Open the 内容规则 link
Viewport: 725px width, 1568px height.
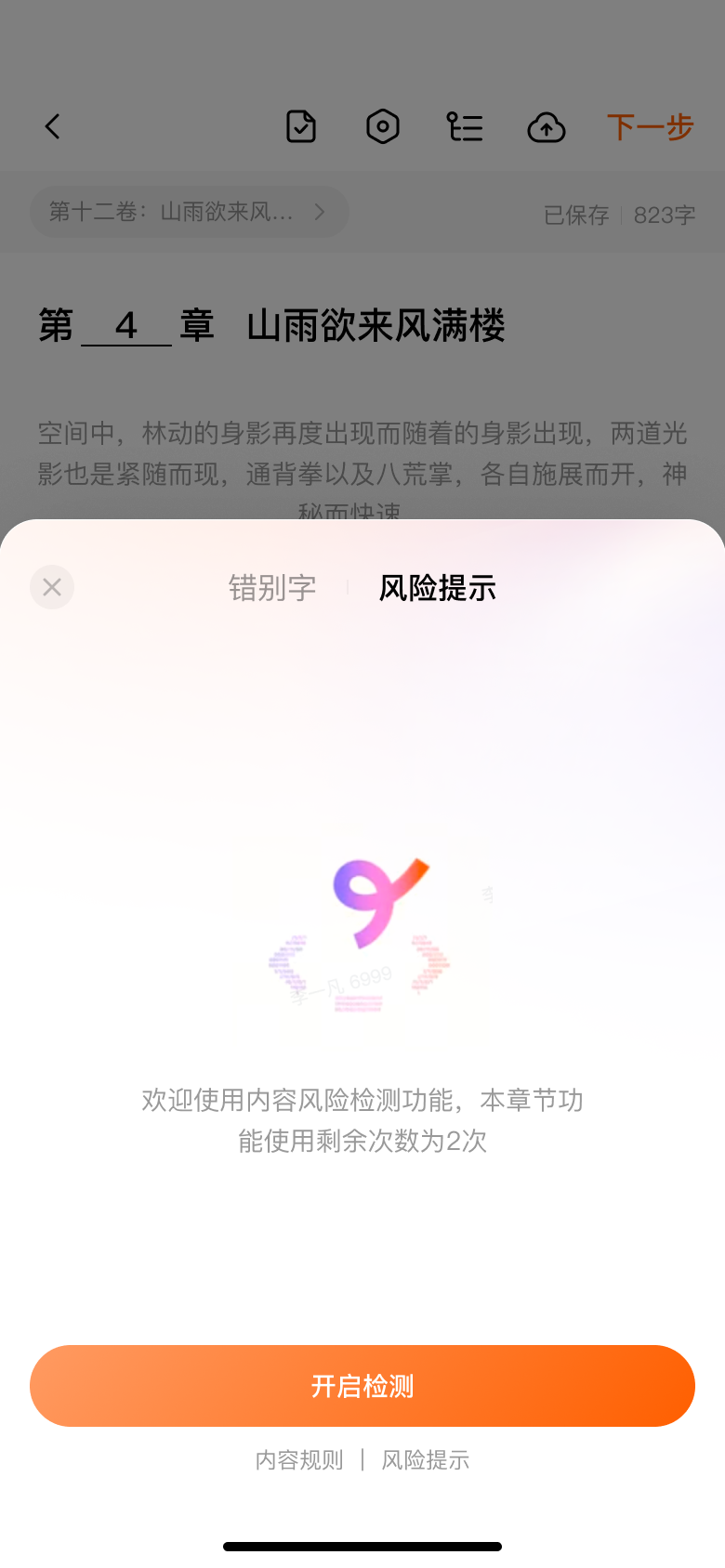click(x=299, y=1460)
